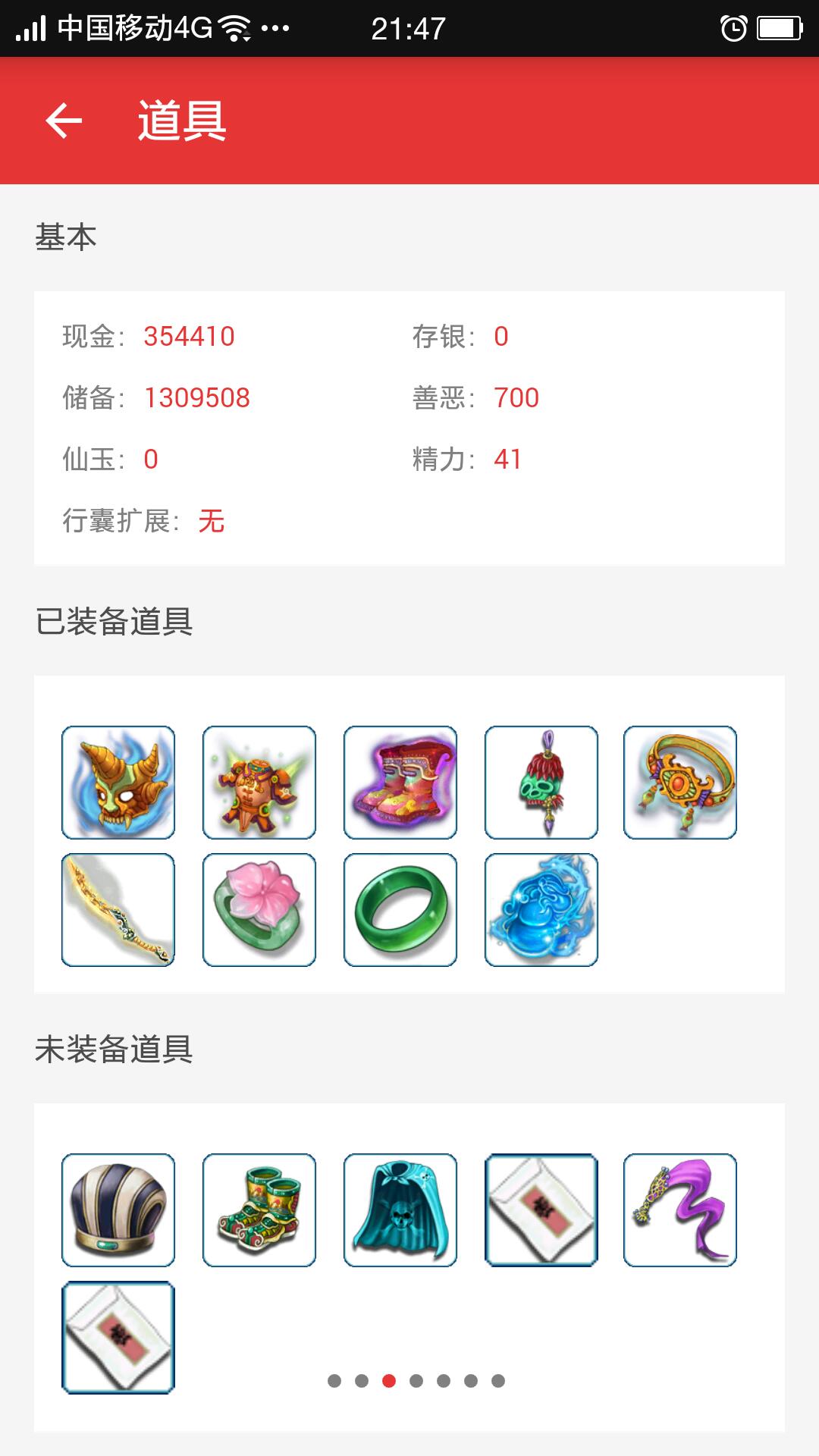The height and width of the screenshot is (1456, 819).
Task: Select the equipped green skull pendant
Action: click(541, 783)
